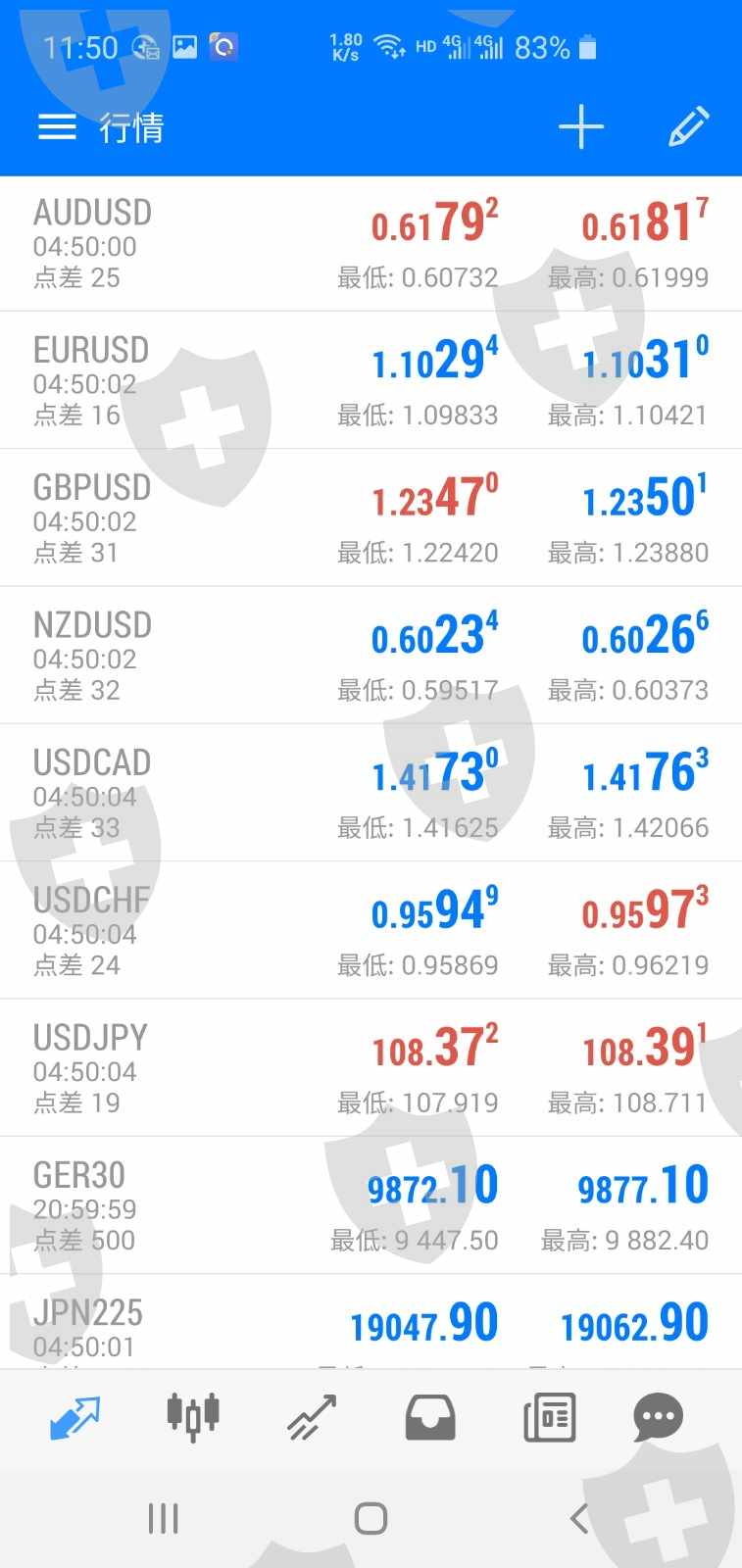Add a new symbol with plus icon
This screenshot has width=742, height=1568.
pyautogui.click(x=581, y=127)
